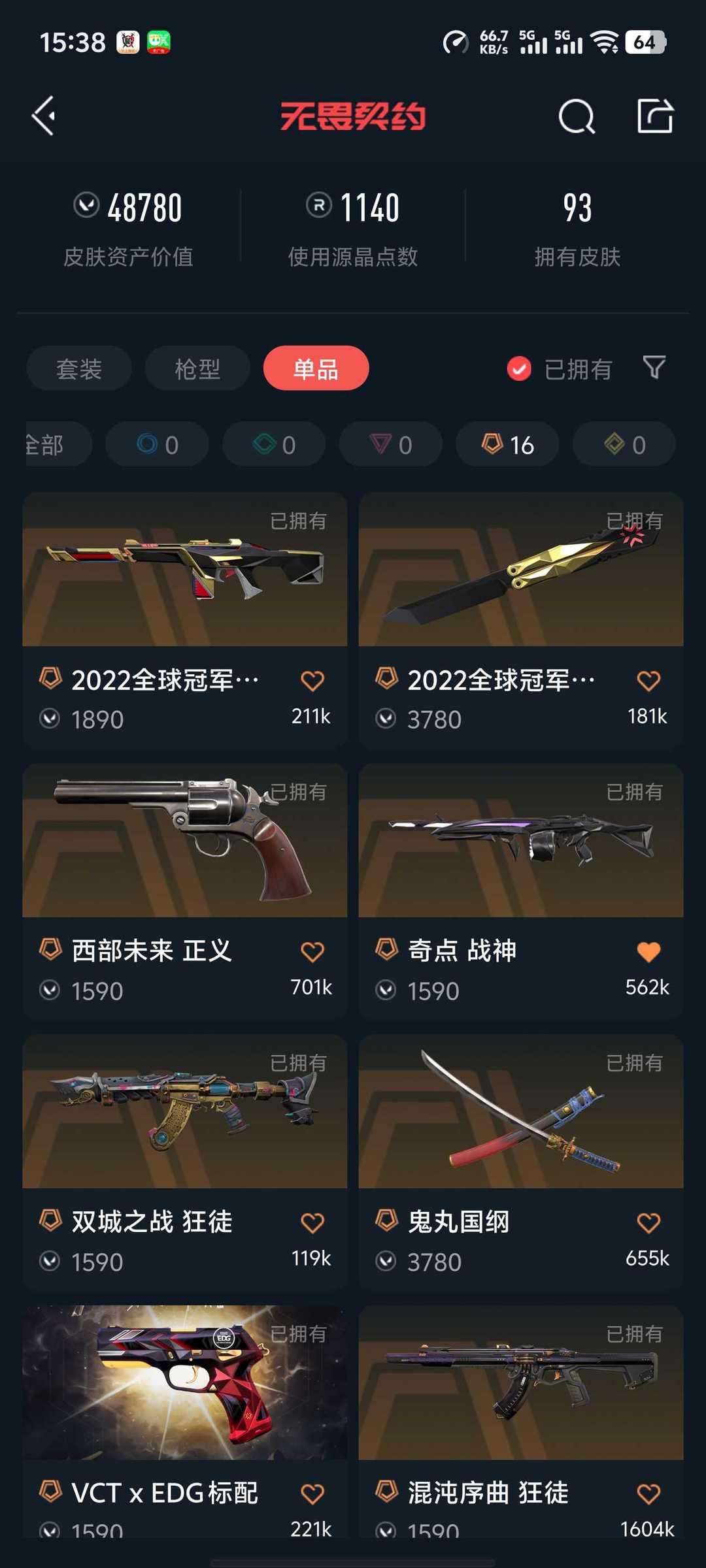Filter by the purple tier chip

pyautogui.click(x=390, y=445)
